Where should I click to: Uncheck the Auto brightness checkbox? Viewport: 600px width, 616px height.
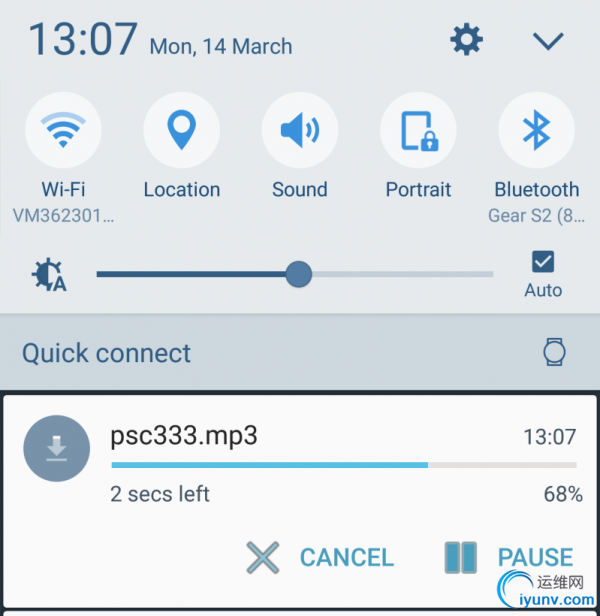click(543, 262)
